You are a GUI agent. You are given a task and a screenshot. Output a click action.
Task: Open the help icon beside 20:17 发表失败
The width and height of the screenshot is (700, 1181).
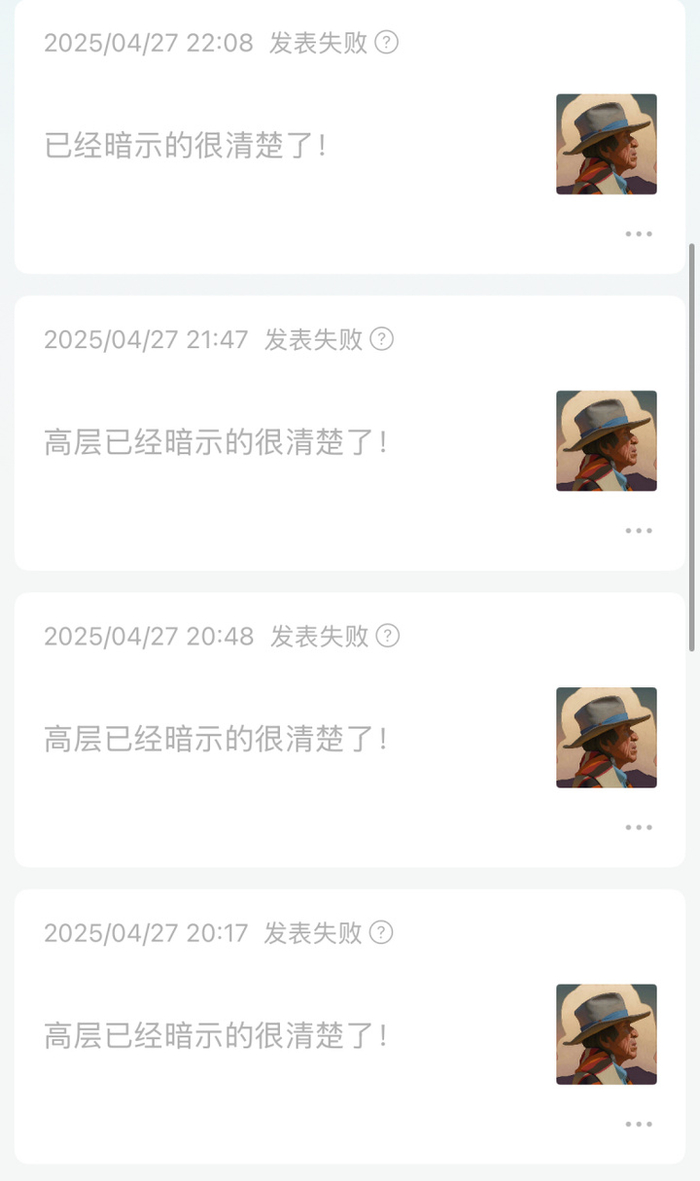coord(381,933)
